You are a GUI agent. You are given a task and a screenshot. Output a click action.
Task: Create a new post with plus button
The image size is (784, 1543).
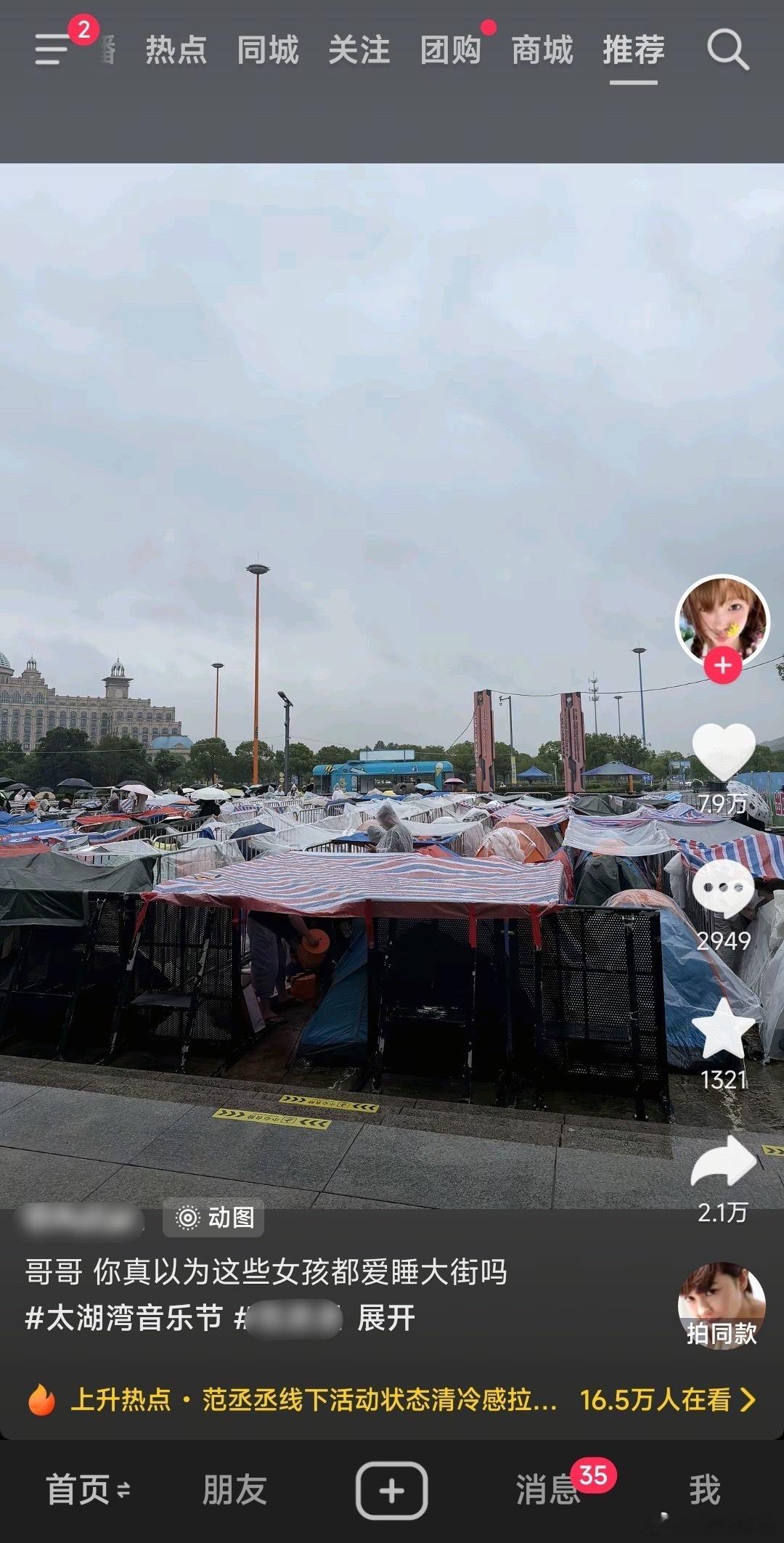(391, 1491)
